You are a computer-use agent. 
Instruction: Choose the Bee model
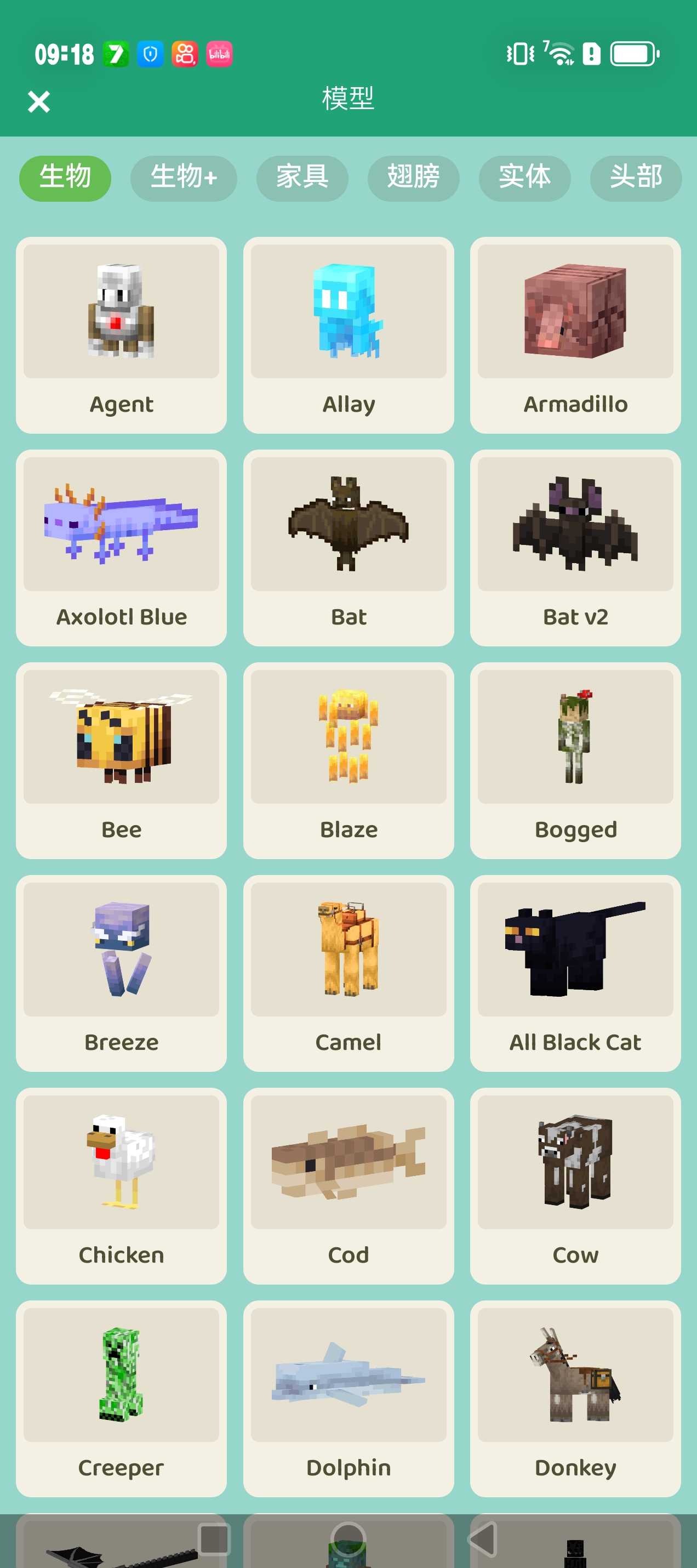[121, 760]
